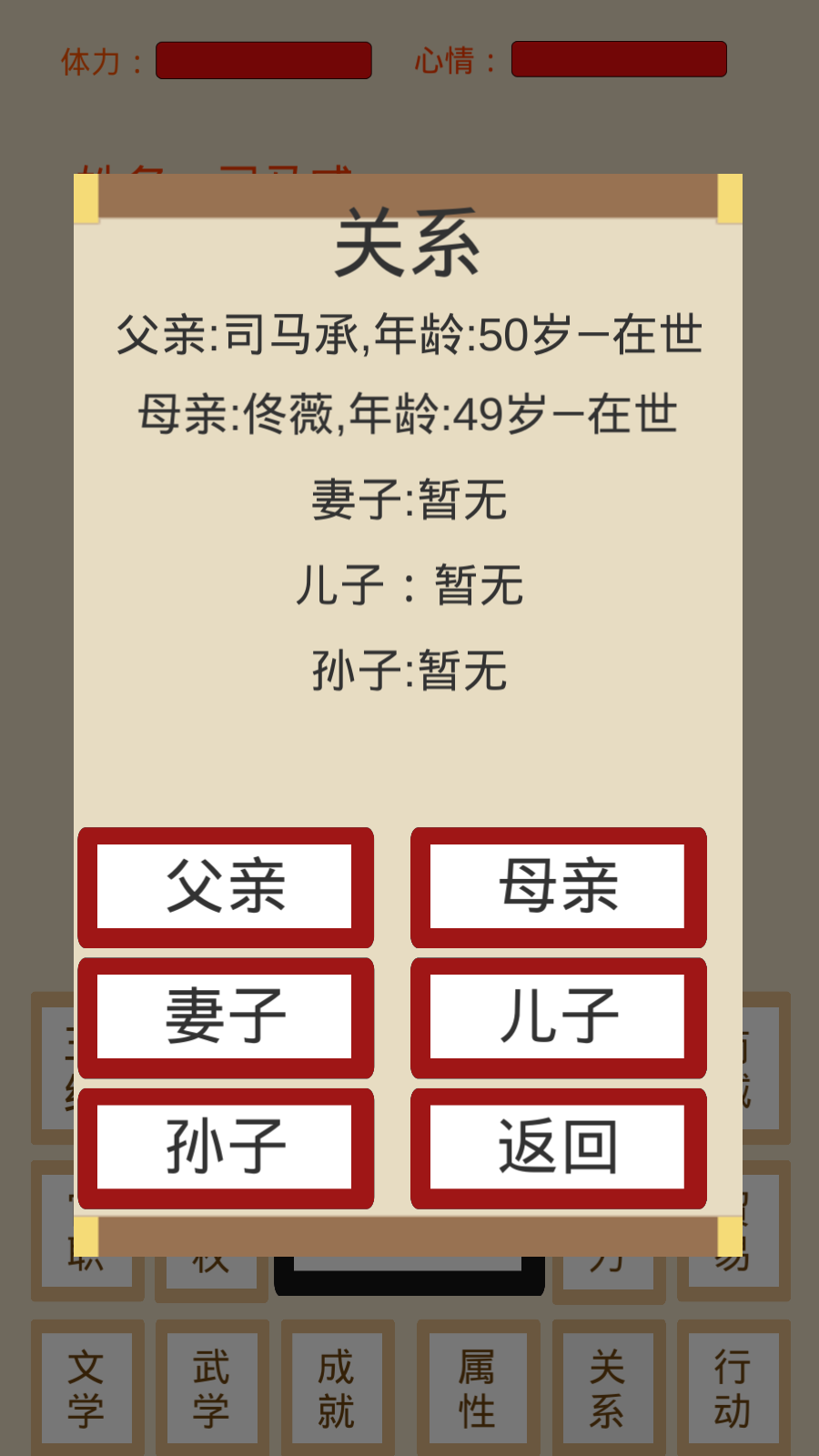Screen dimensions: 819x1456
Task: Click the 妻子 (Wife) button
Action: [225, 1017]
